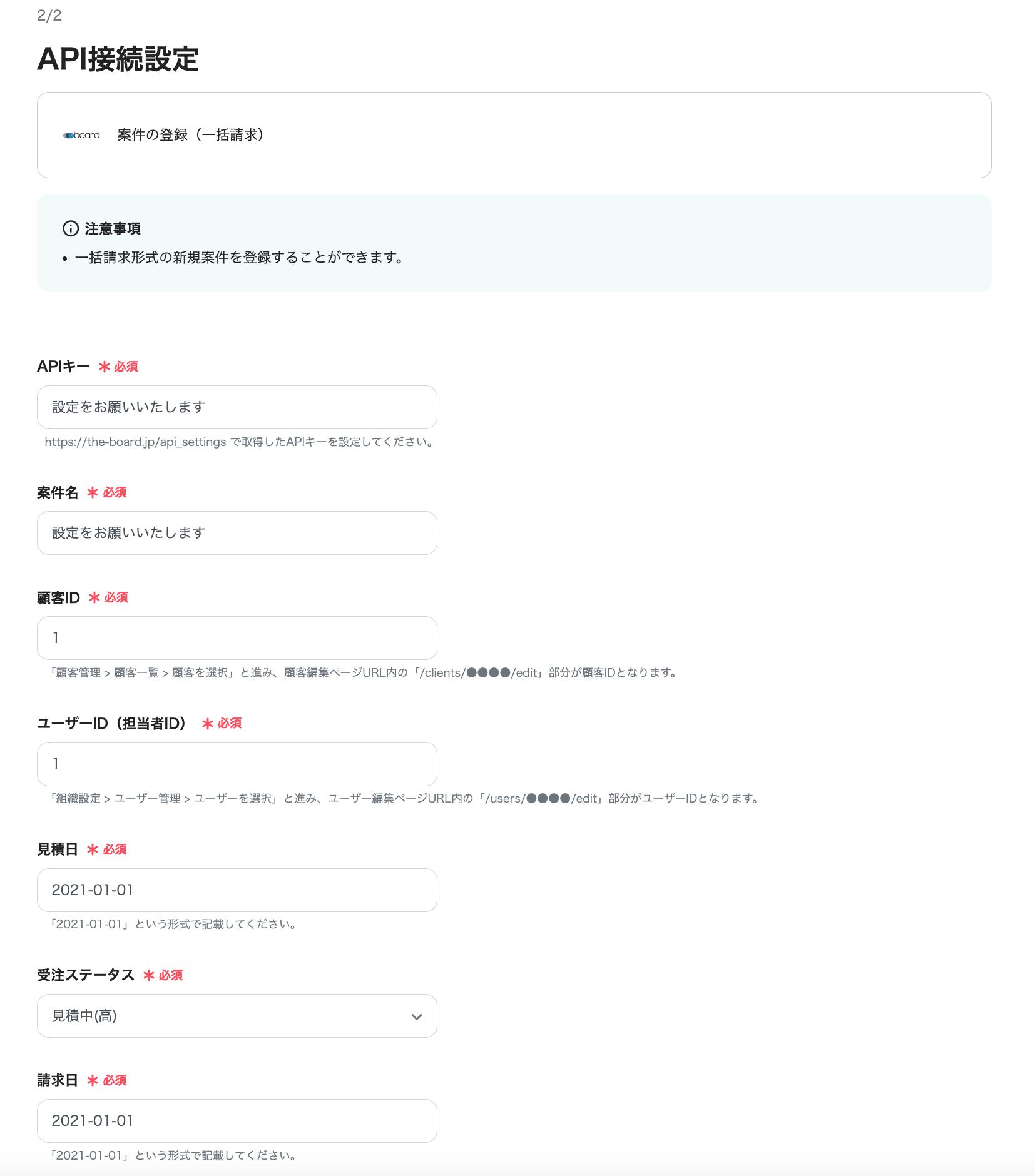
Task: Focus the 請求日 date field
Action: pyautogui.click(x=237, y=1121)
